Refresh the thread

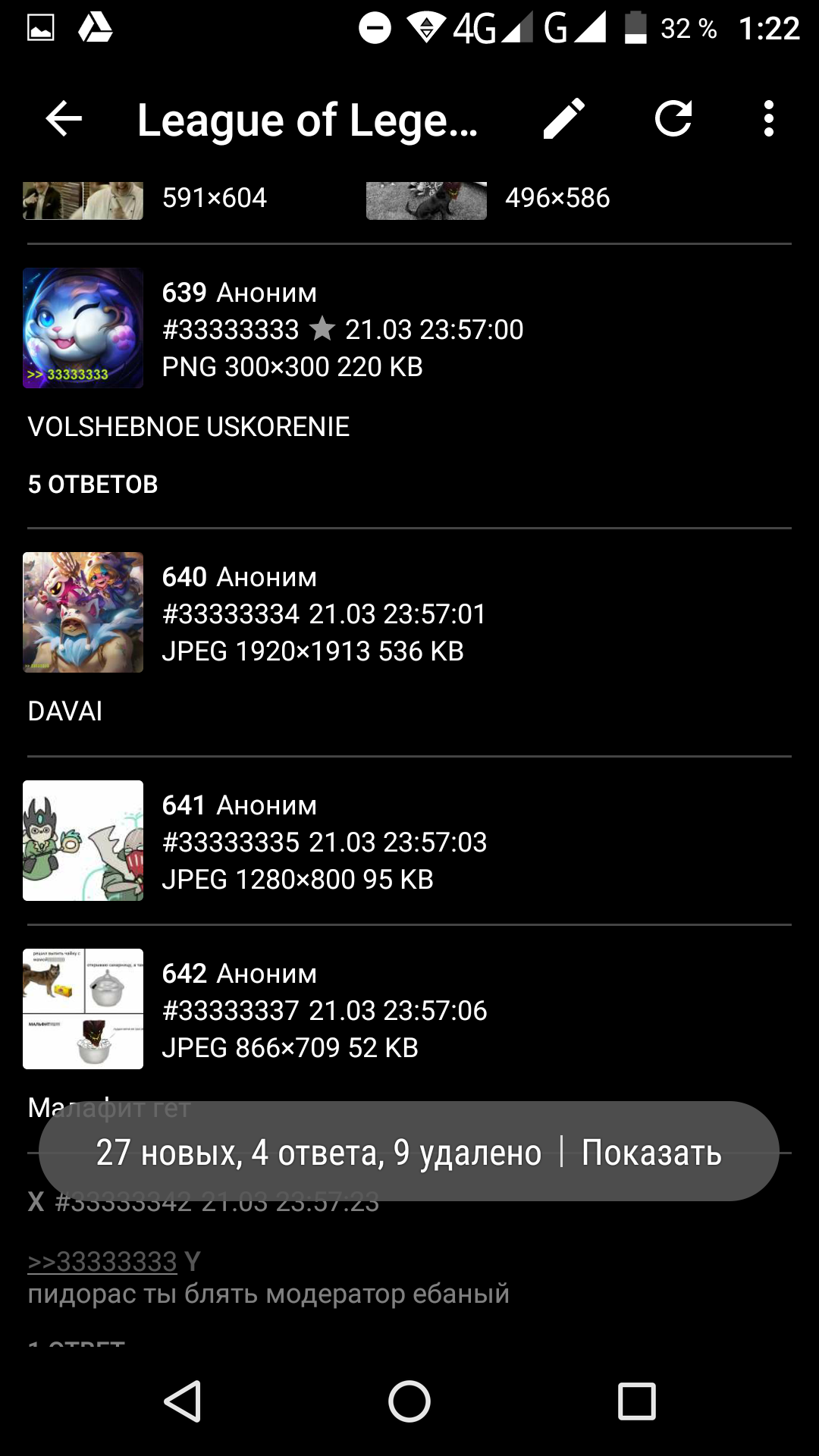click(673, 119)
